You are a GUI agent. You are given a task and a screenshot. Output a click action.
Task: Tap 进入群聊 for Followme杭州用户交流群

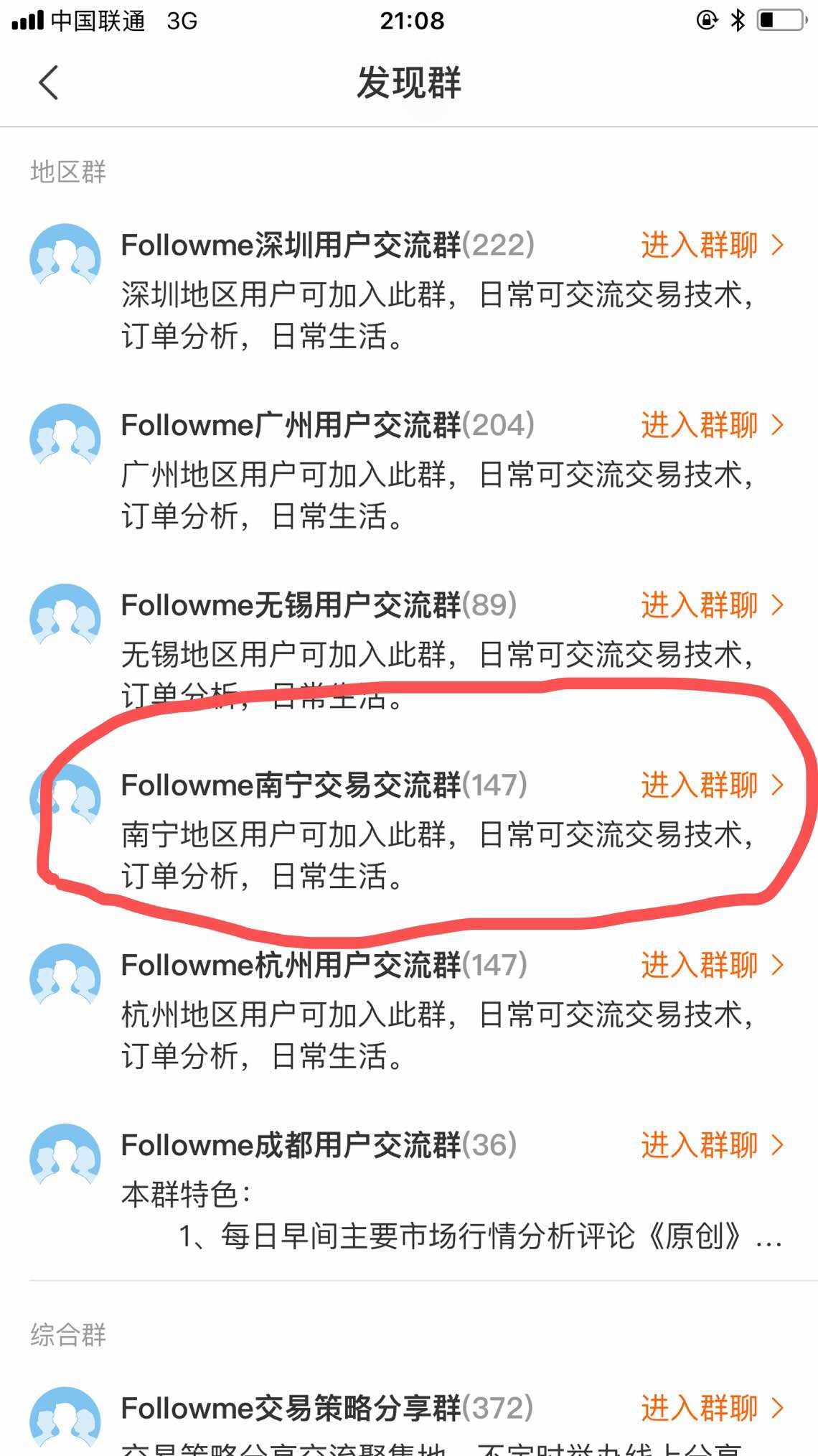(x=712, y=965)
